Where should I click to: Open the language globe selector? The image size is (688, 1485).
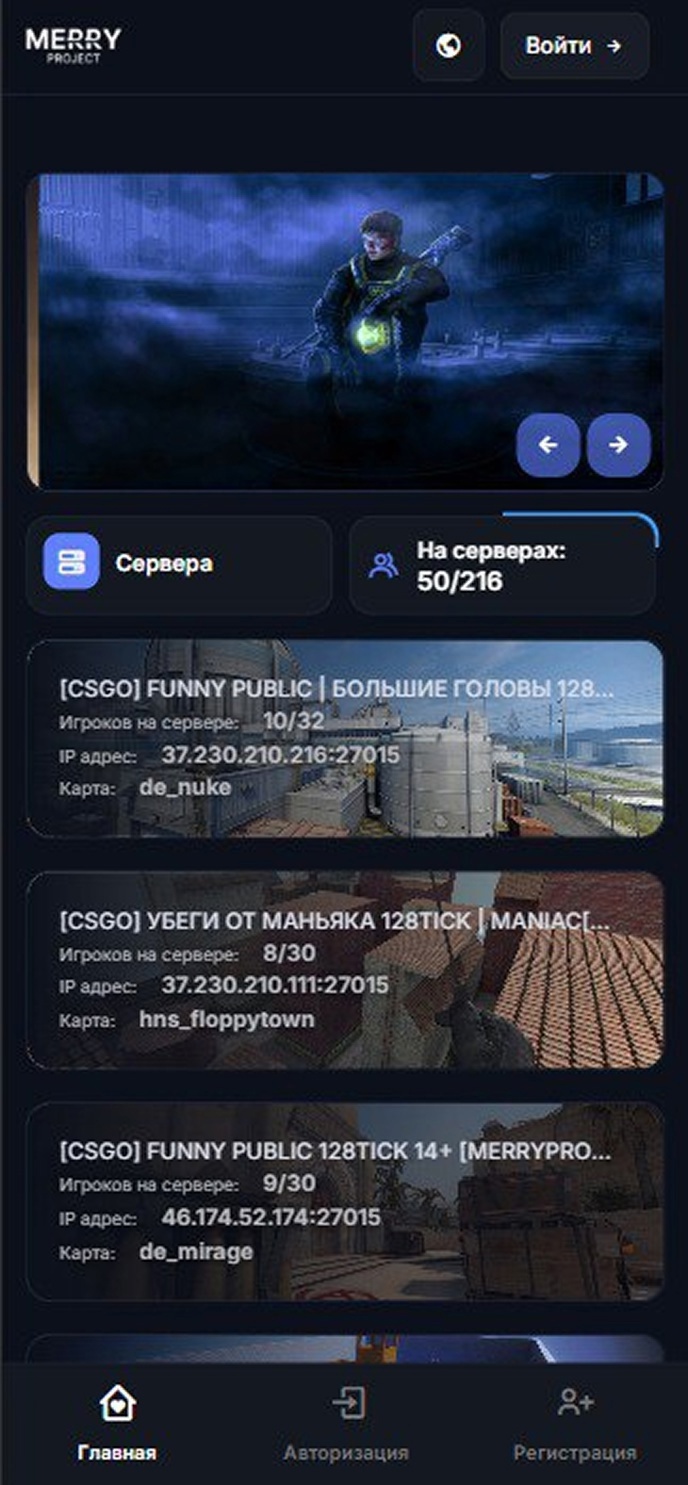[x=448, y=46]
